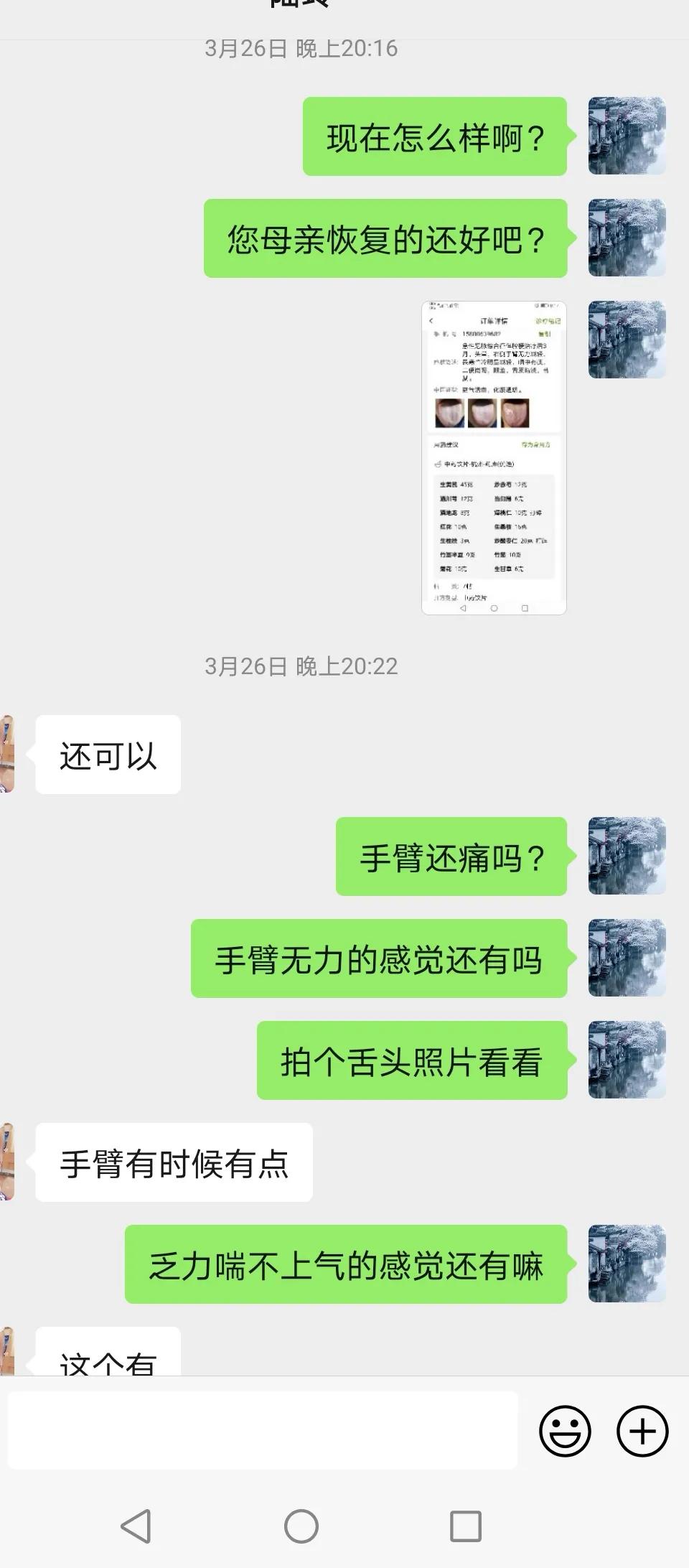Tap the contact avatar next to "还可以"

point(9,754)
